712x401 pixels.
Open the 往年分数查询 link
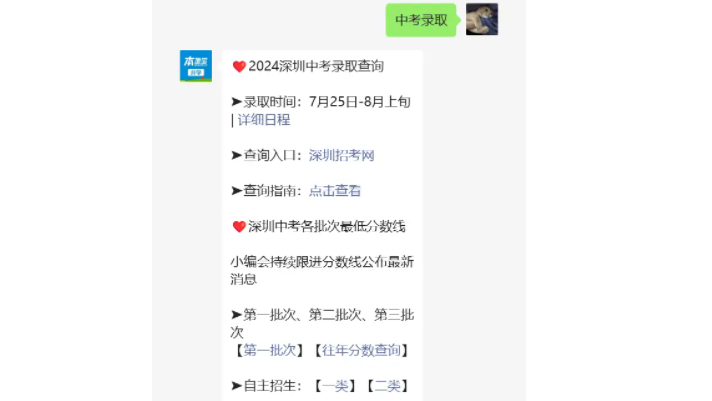[x=361, y=350]
